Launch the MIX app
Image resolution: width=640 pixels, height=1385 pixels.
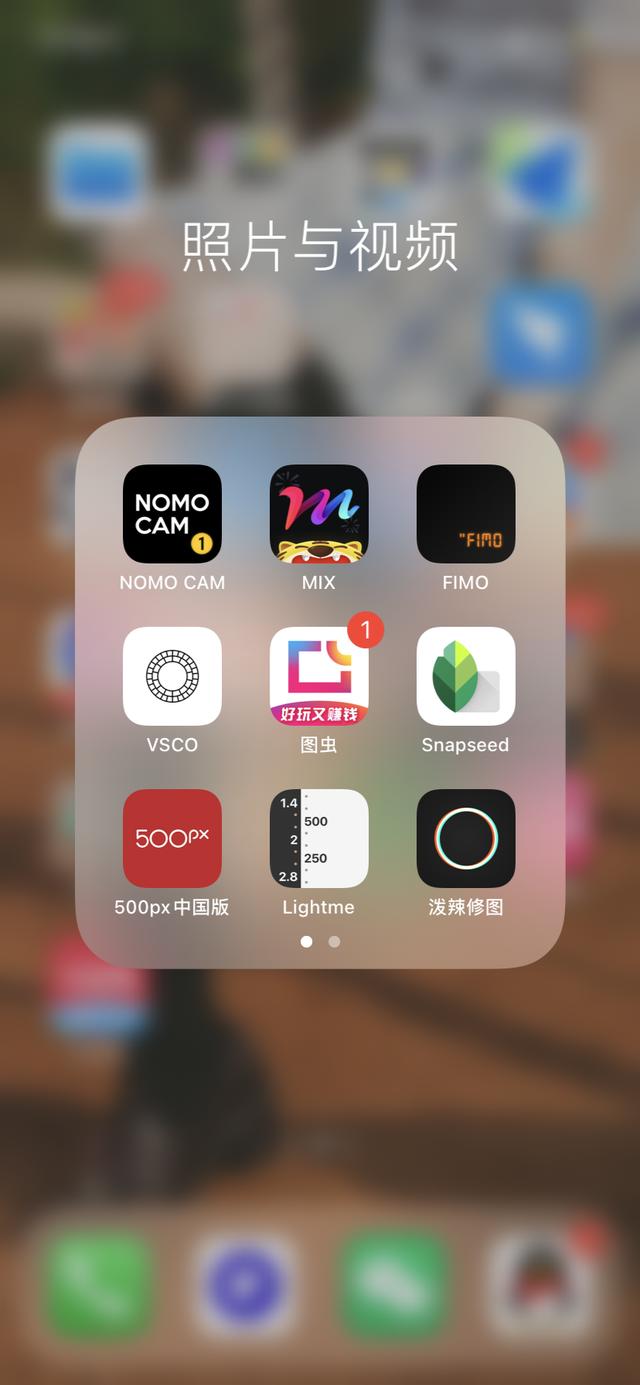319,514
